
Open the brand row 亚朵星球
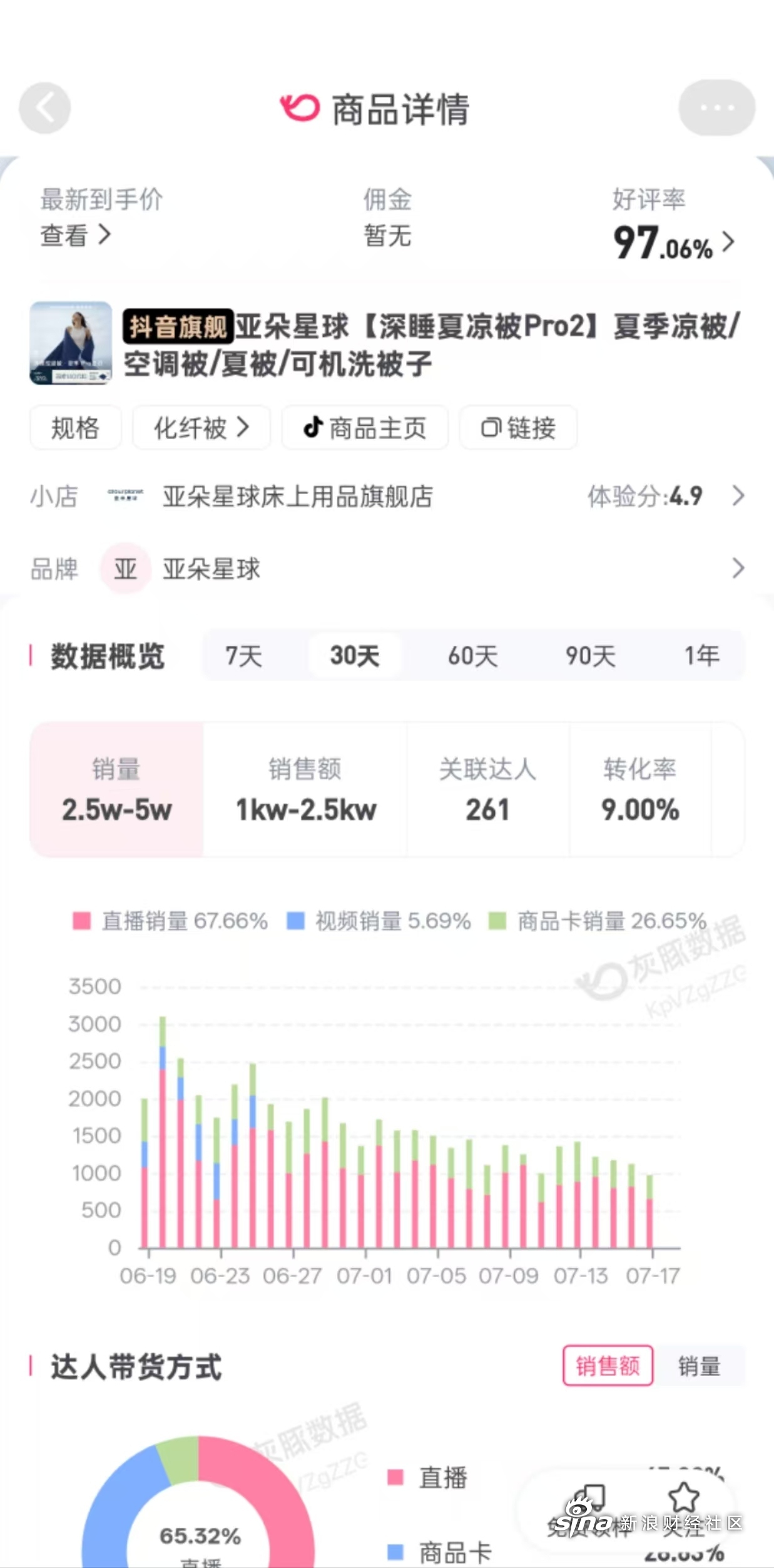coord(387,569)
